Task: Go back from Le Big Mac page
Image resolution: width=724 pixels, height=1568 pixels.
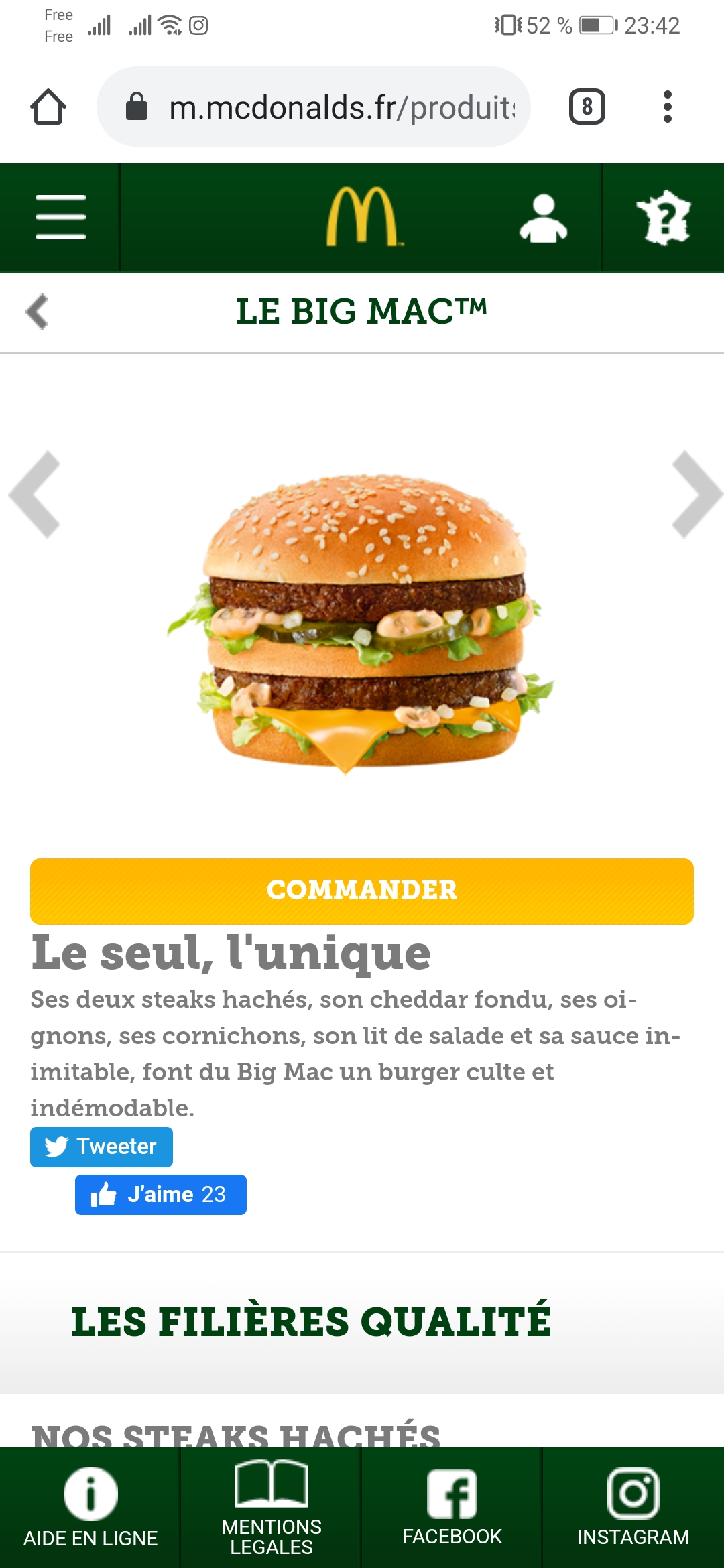Action: click(x=38, y=312)
